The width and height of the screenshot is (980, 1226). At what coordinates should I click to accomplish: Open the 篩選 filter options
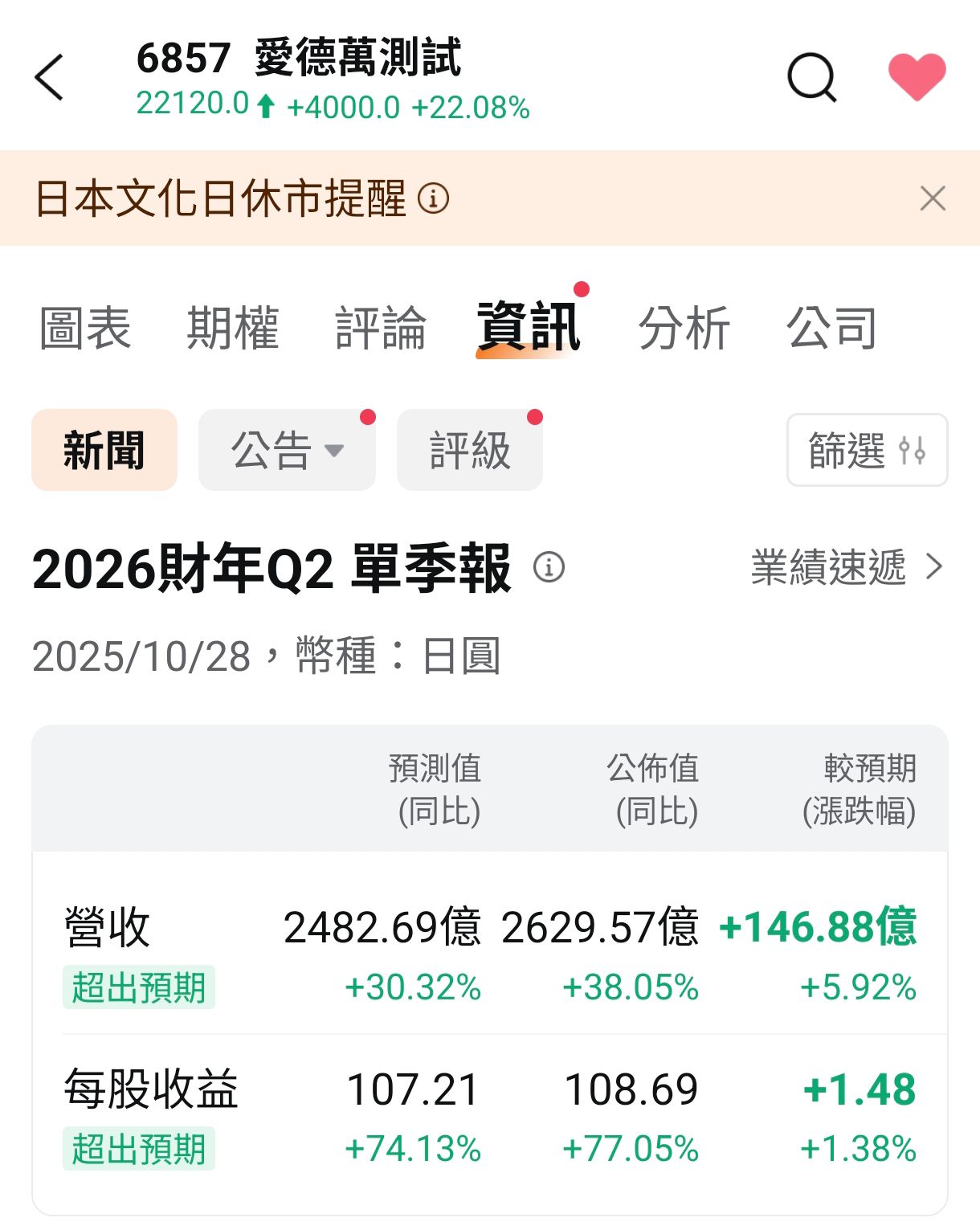867,450
